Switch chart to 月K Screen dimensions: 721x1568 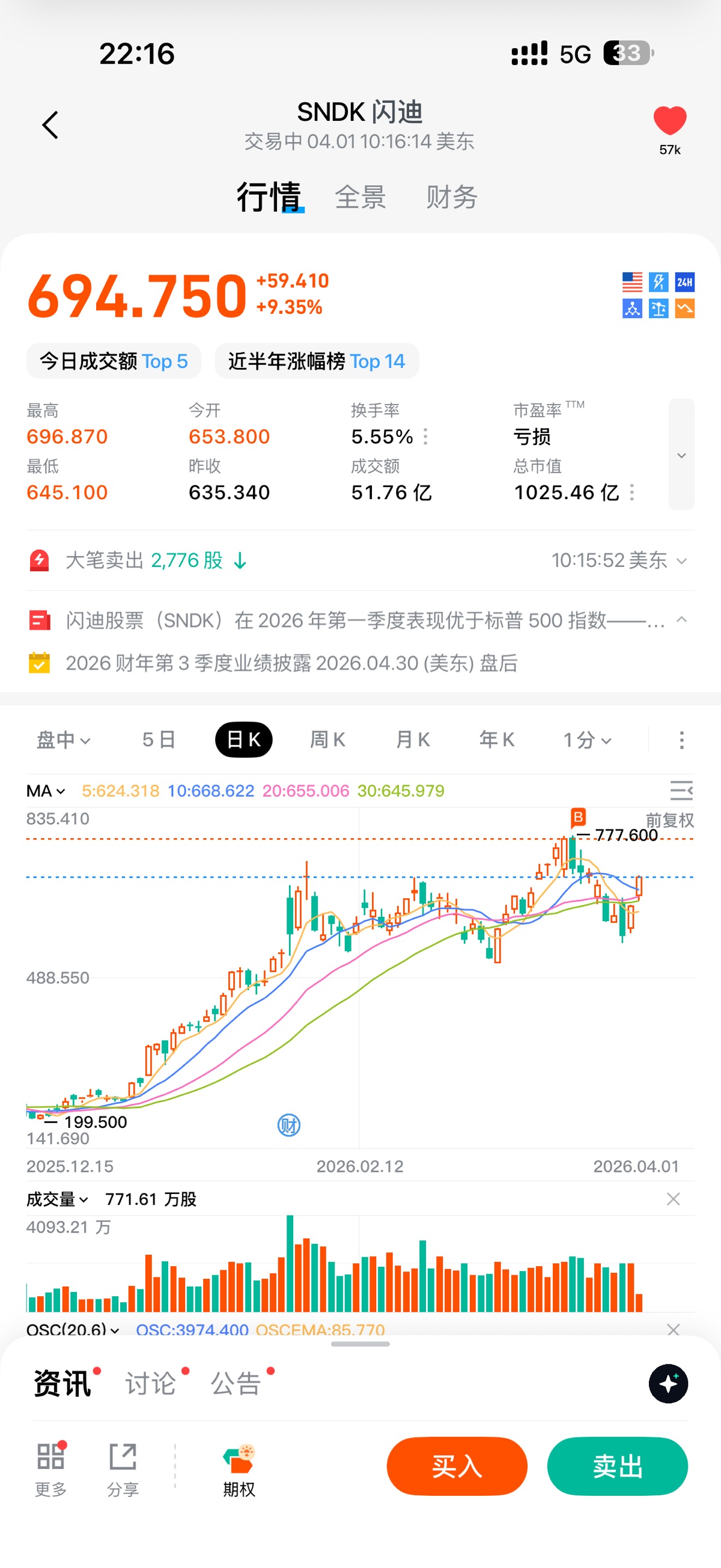click(x=413, y=740)
